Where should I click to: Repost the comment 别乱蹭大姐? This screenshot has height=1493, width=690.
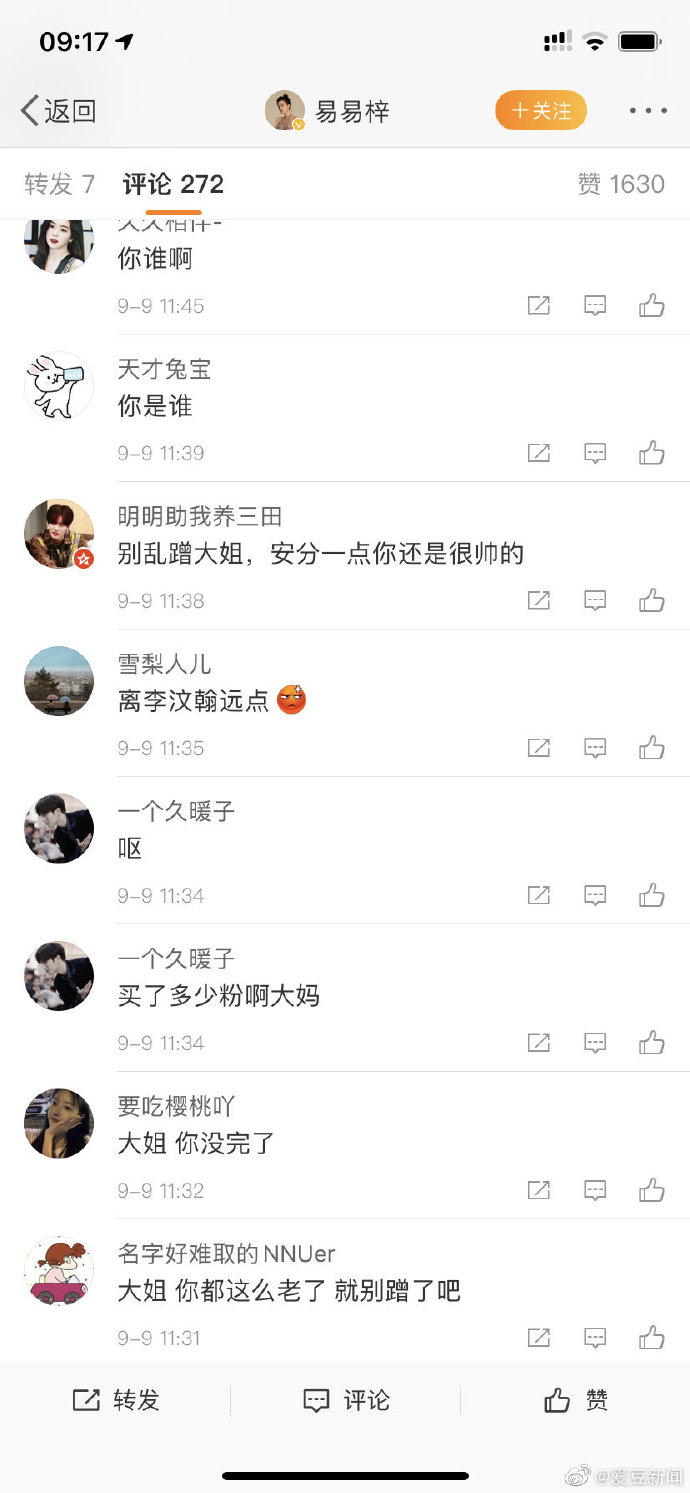coord(539,600)
